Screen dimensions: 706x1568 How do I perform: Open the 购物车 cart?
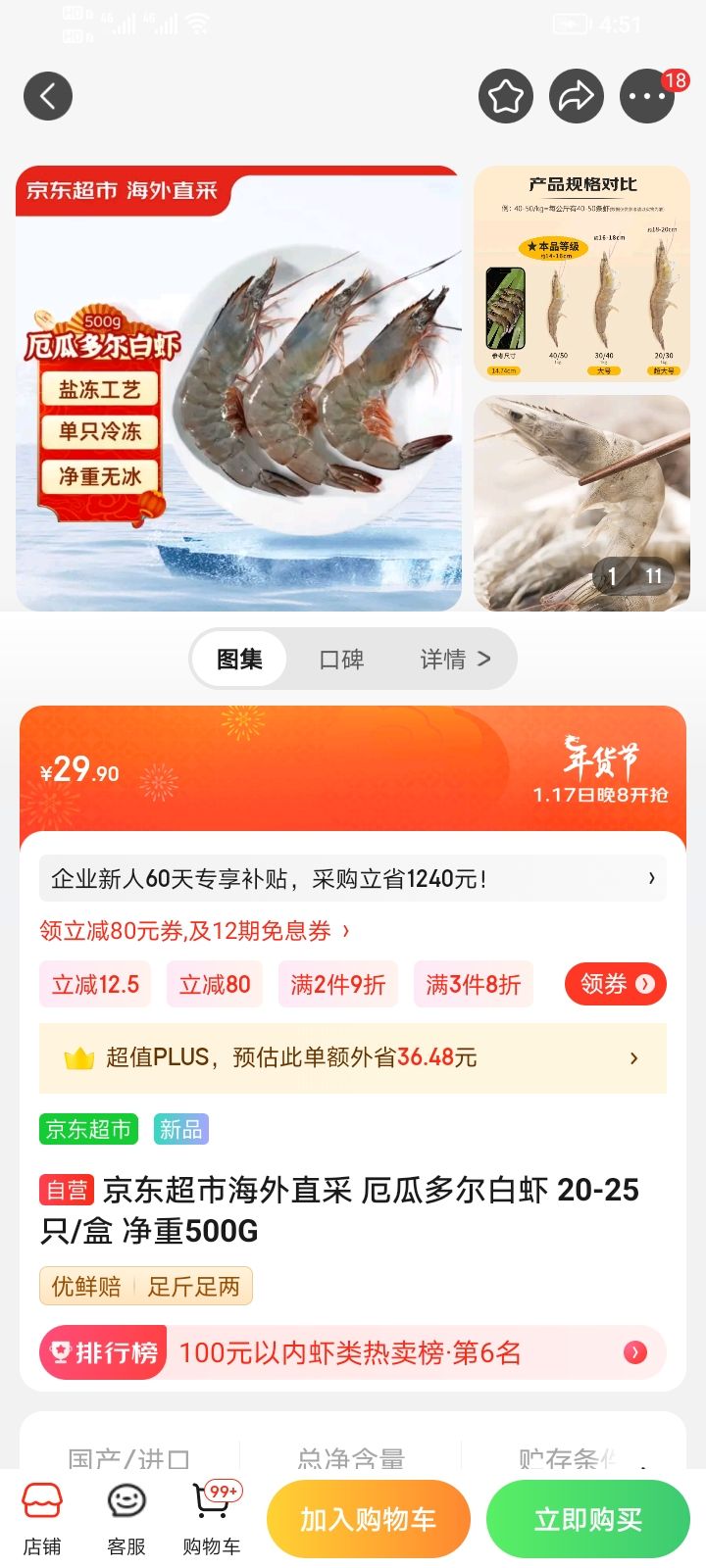212,1519
